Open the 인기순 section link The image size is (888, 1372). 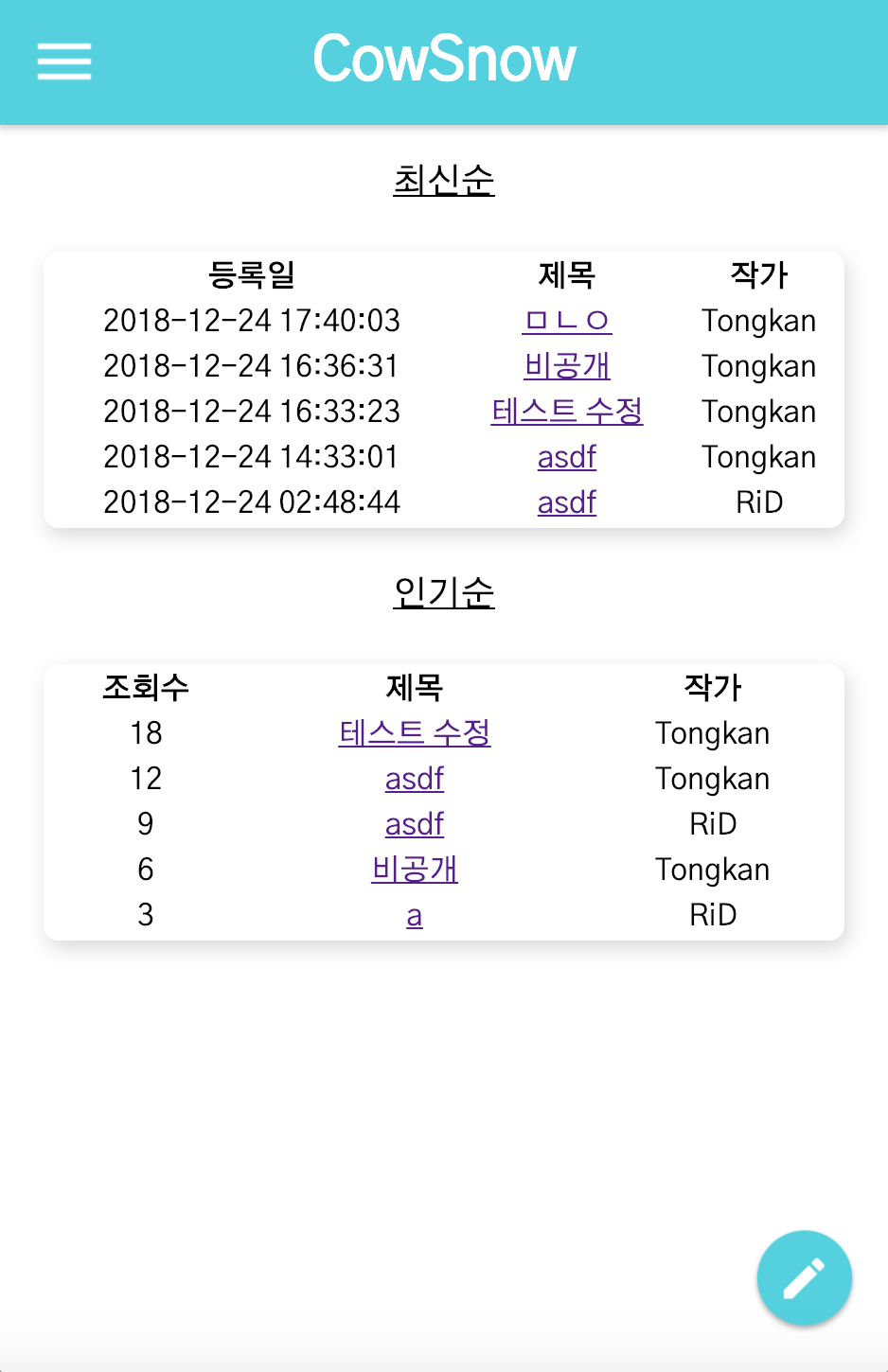[x=444, y=592]
